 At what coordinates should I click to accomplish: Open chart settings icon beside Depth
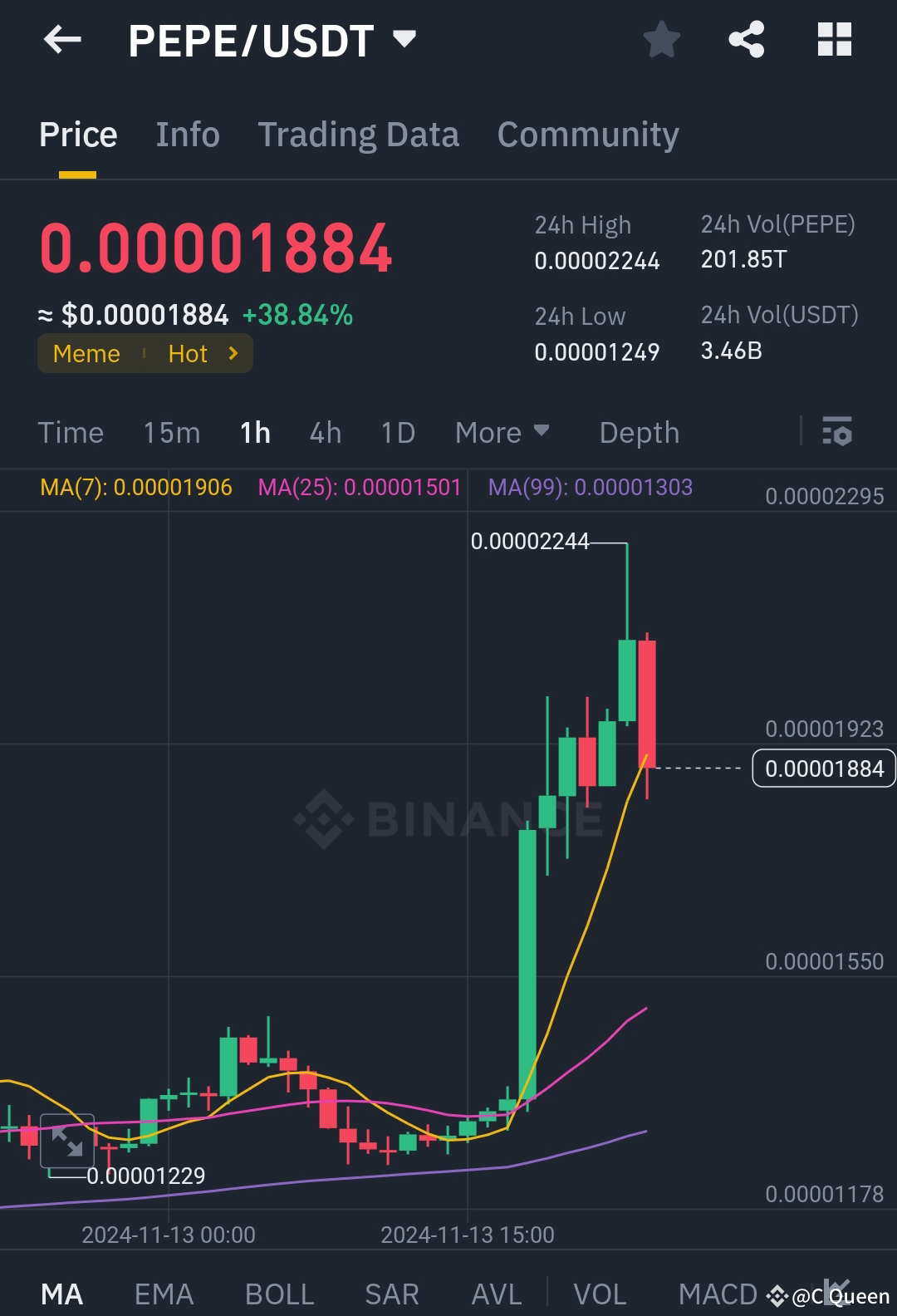[x=838, y=432]
